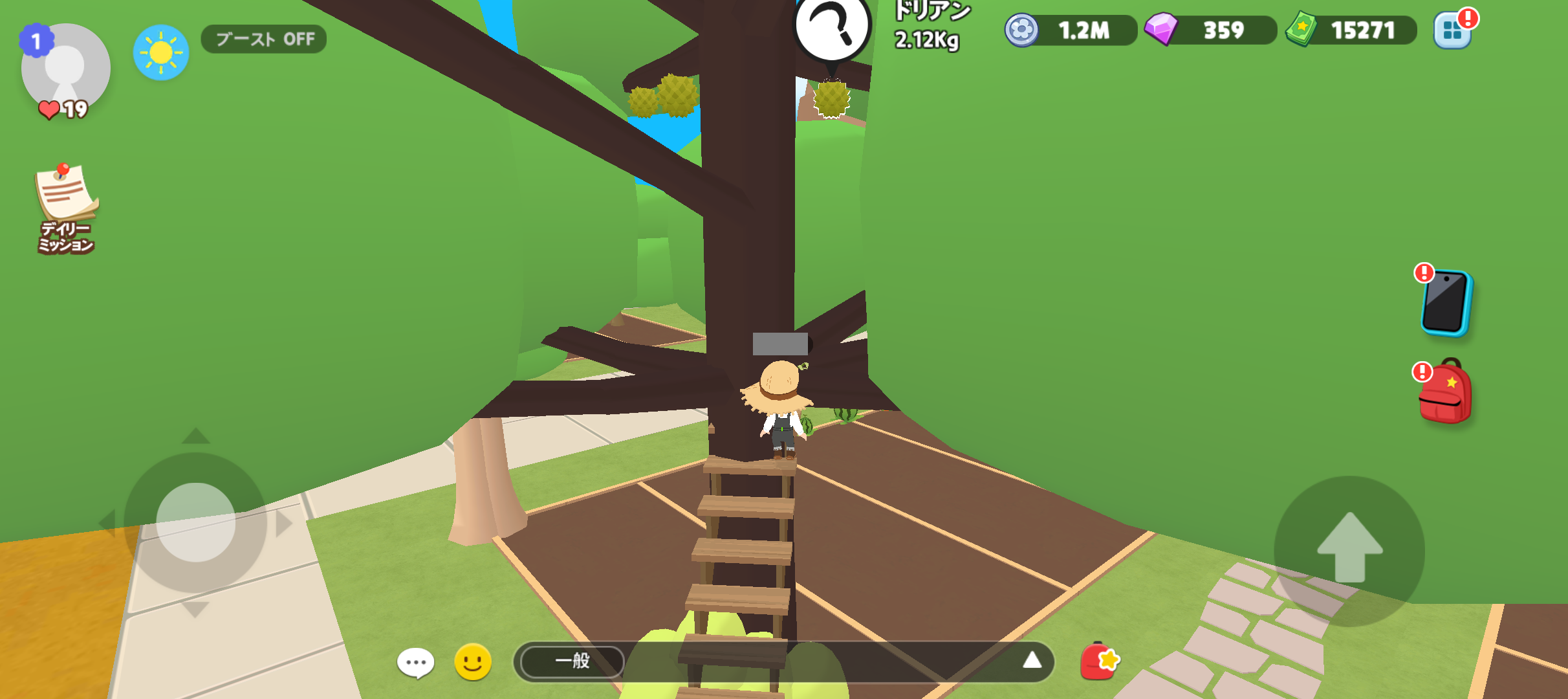1568x699 pixels.
Task: Open デイリーミッション daily missions
Action: tap(66, 208)
